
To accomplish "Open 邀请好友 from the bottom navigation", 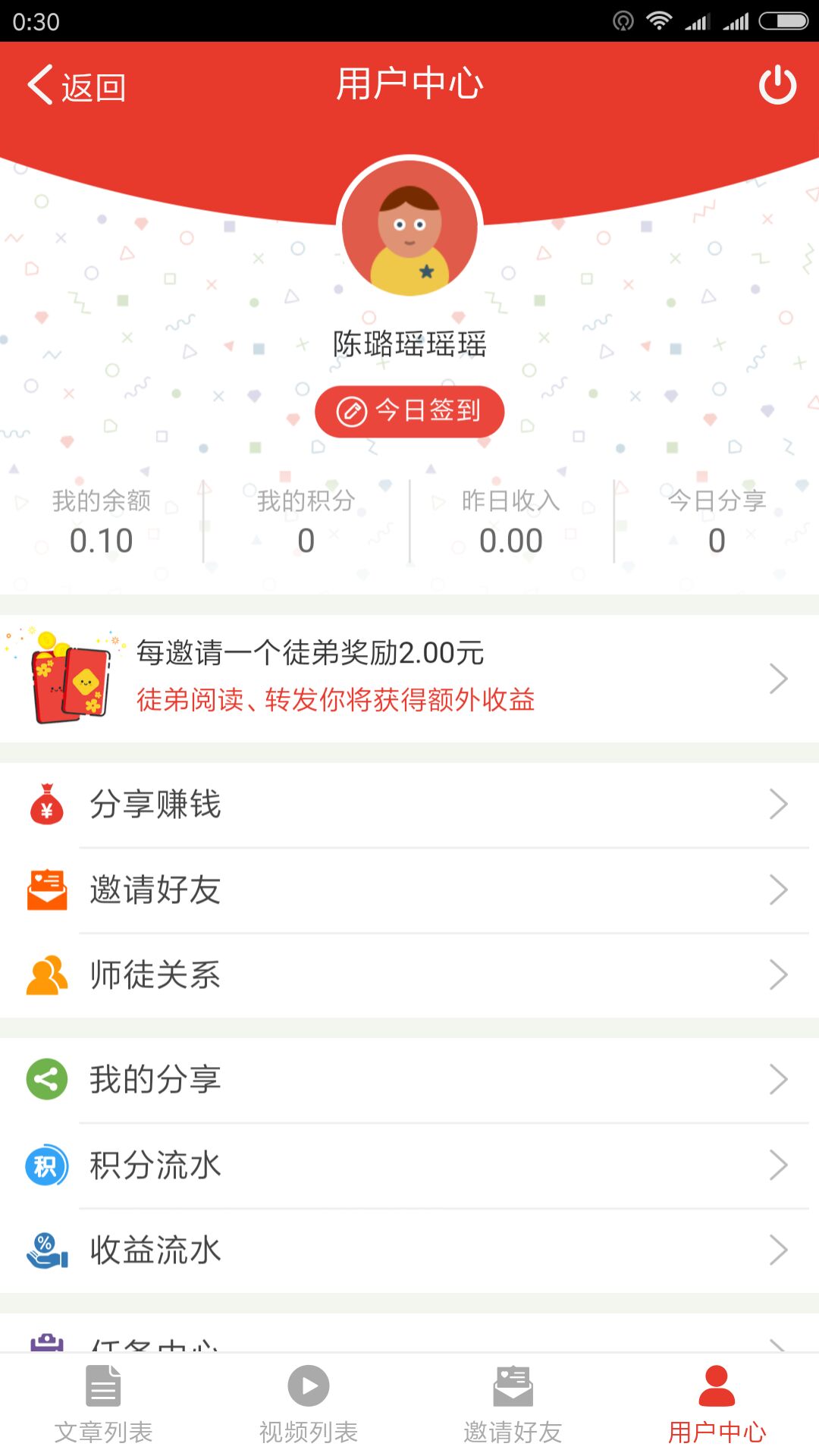I will coord(512,1407).
